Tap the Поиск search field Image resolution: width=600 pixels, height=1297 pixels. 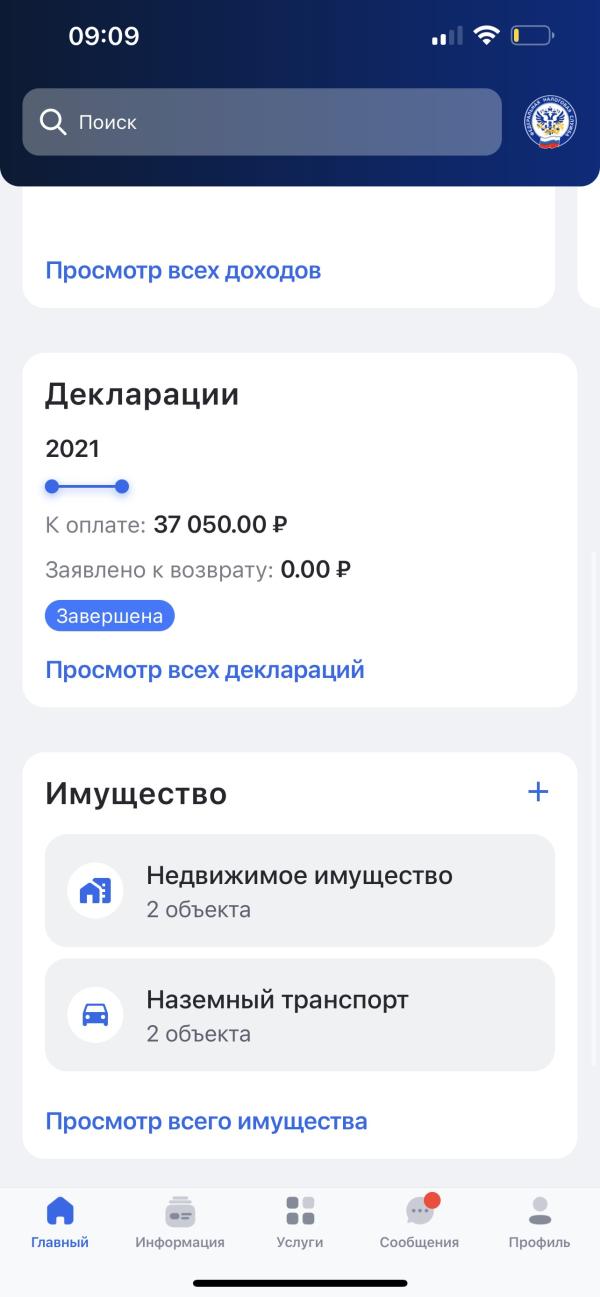pos(261,122)
